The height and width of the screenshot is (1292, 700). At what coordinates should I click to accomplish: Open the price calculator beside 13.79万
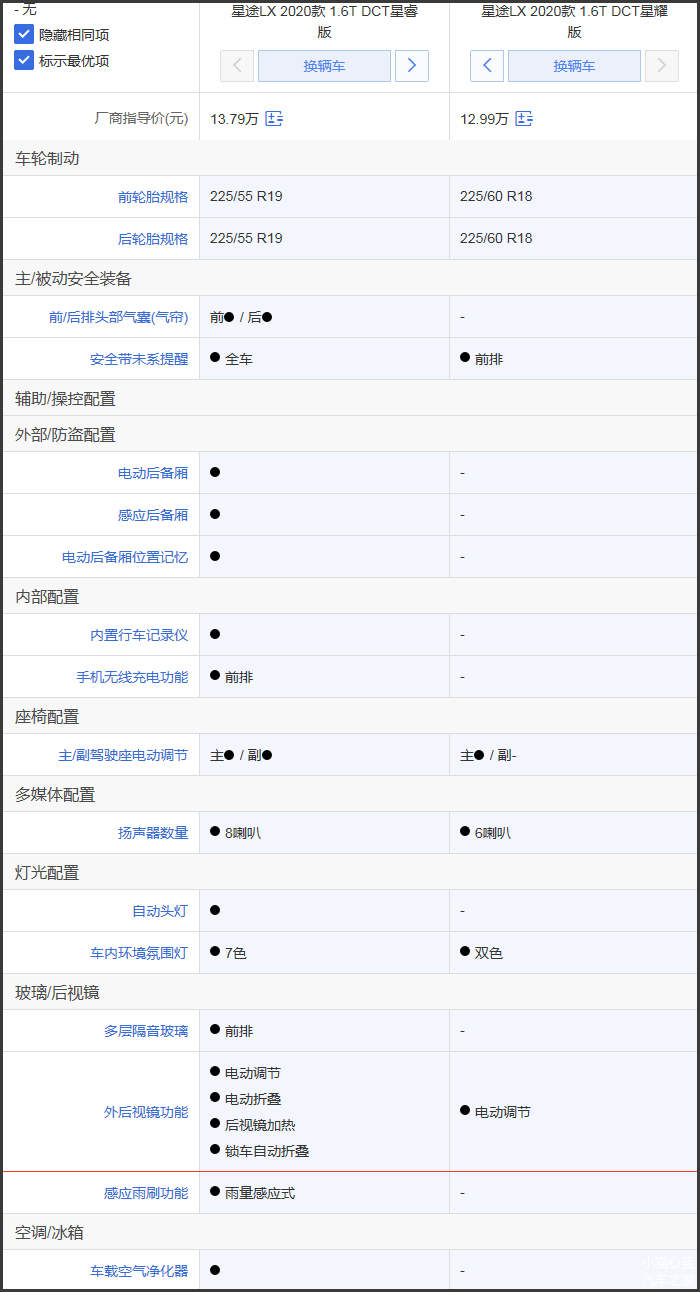pos(274,119)
